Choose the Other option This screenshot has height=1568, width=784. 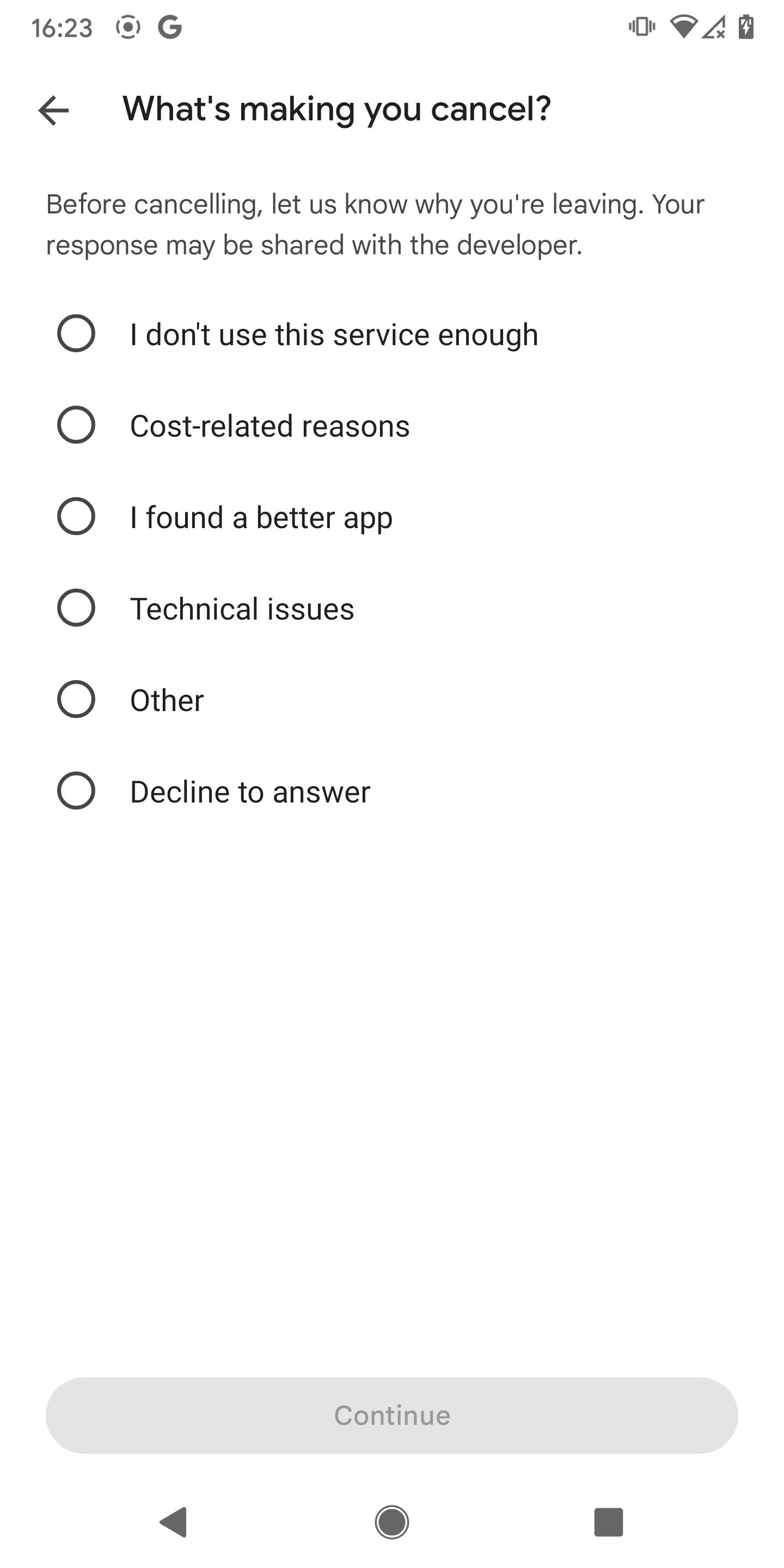click(x=76, y=699)
